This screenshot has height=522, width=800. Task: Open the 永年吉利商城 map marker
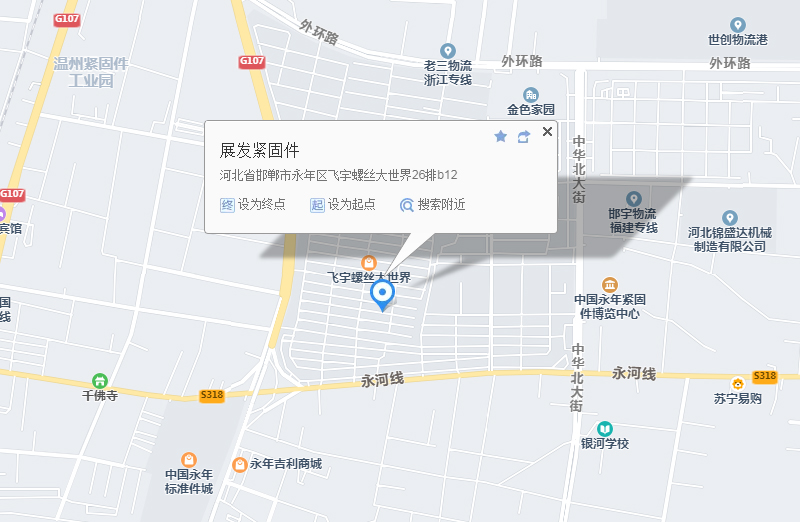[240, 464]
